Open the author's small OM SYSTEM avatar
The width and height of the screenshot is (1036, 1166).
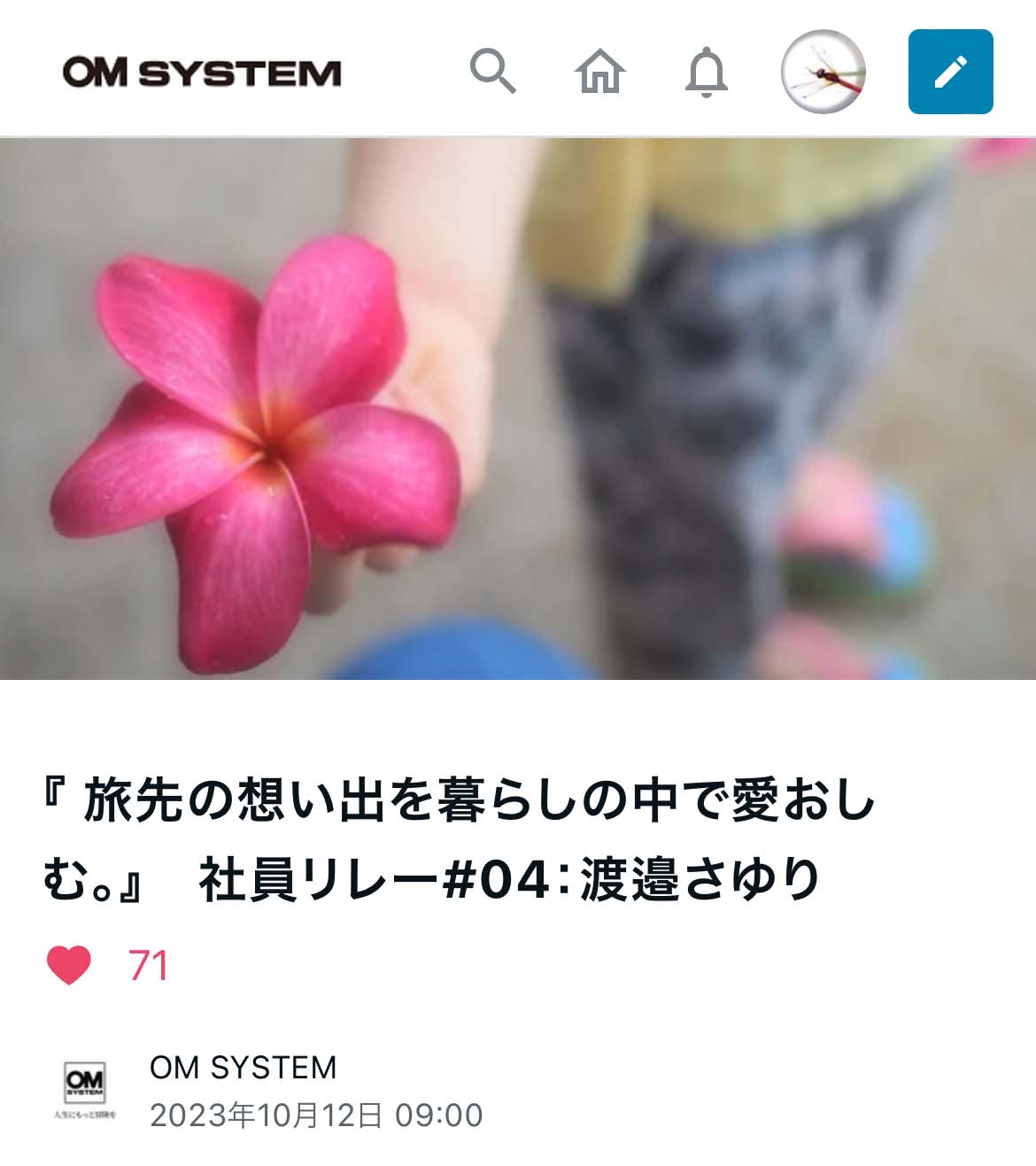click(x=85, y=1090)
